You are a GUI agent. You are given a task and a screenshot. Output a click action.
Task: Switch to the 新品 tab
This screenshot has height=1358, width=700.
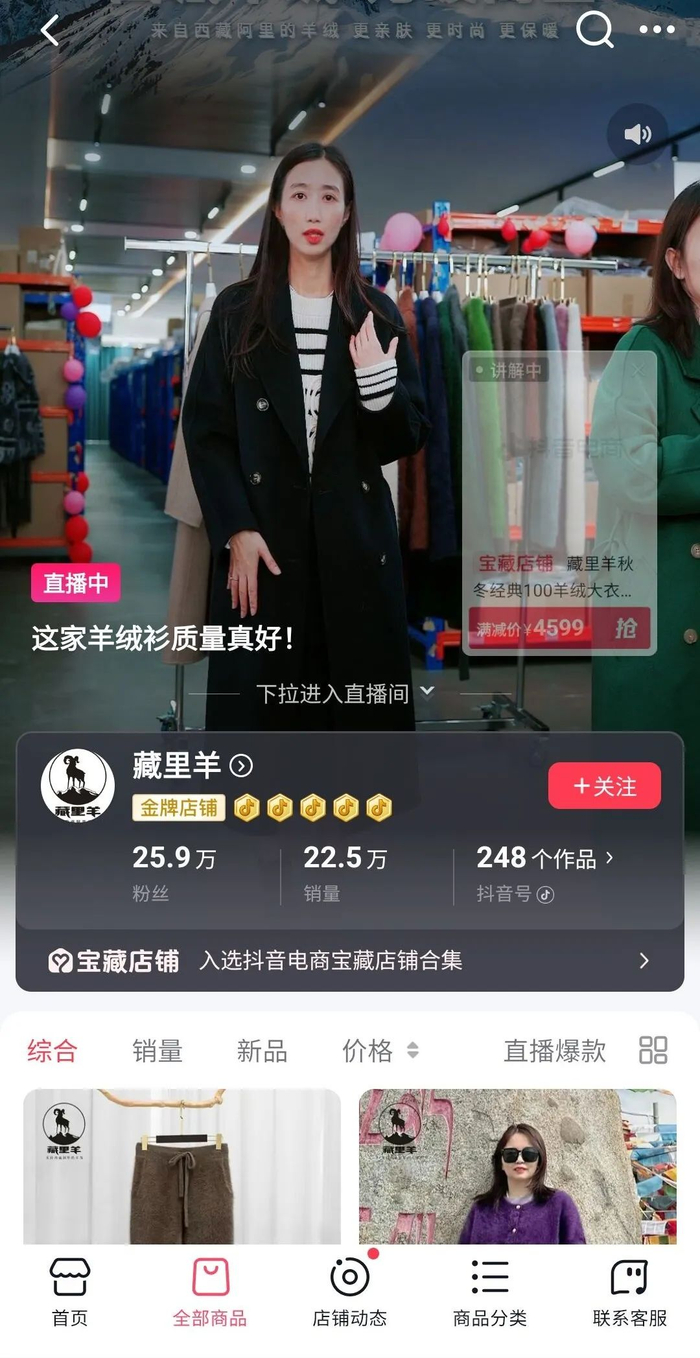(x=262, y=1051)
